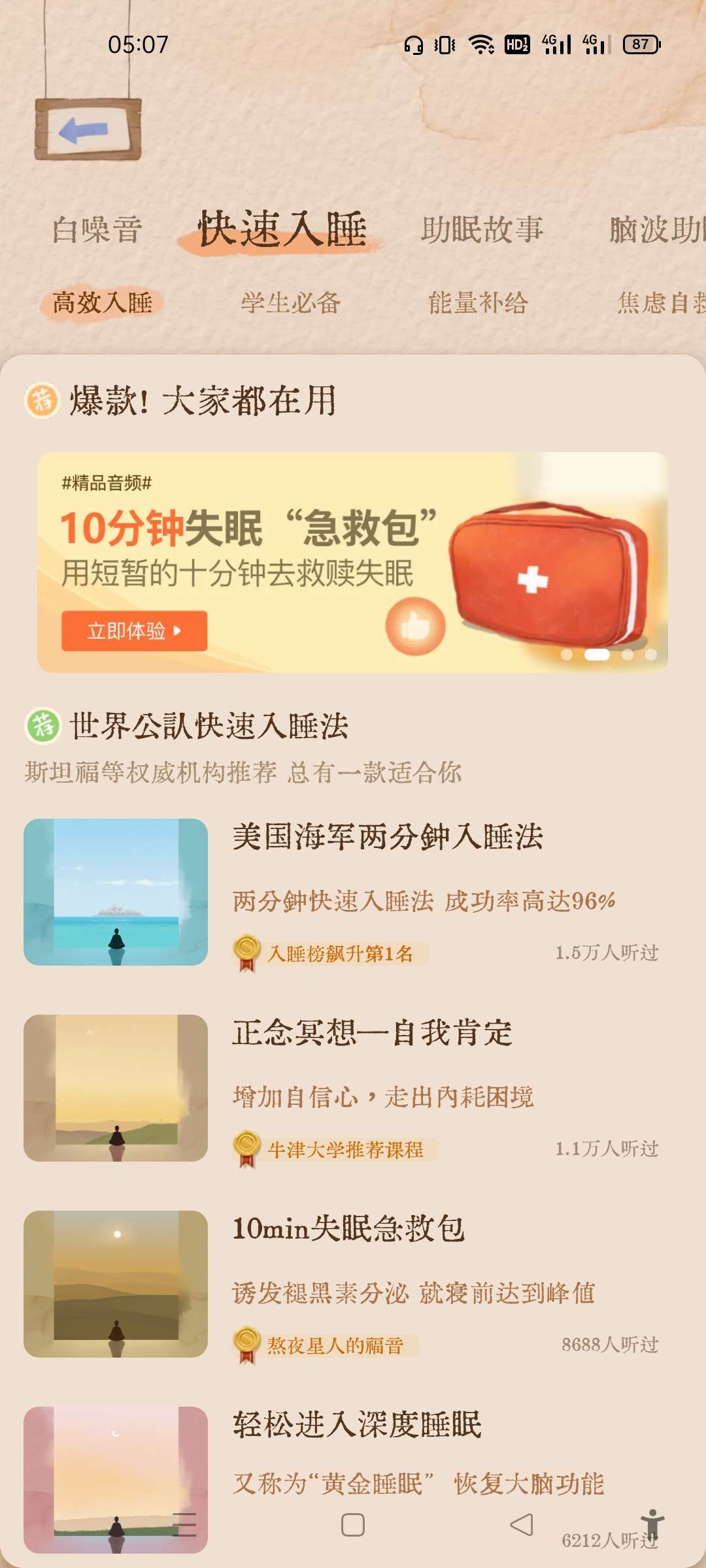This screenshot has width=706, height=1568.
Task: Switch to the 脑波助眠 tab
Action: tap(656, 230)
